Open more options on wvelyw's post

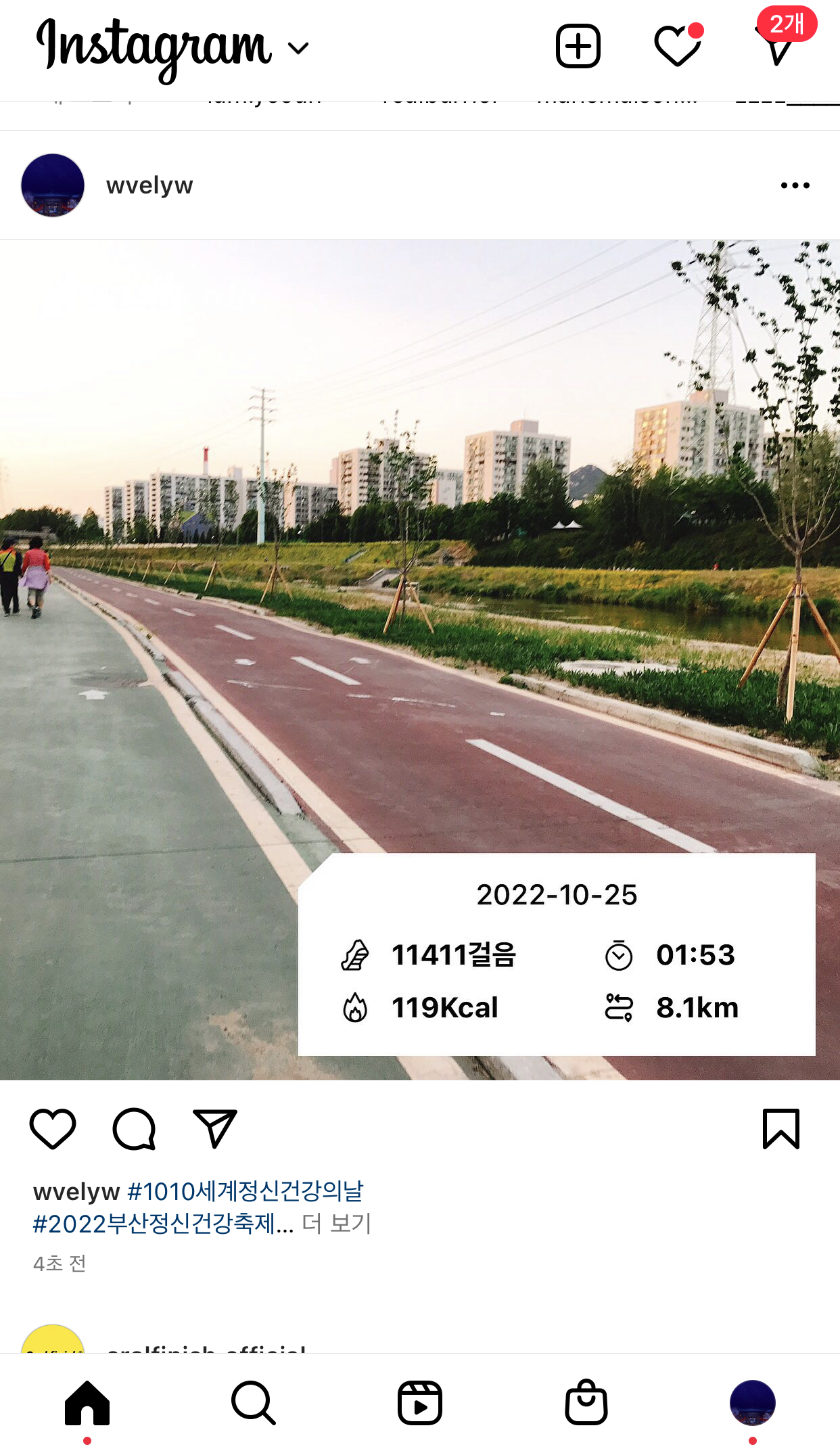(795, 185)
